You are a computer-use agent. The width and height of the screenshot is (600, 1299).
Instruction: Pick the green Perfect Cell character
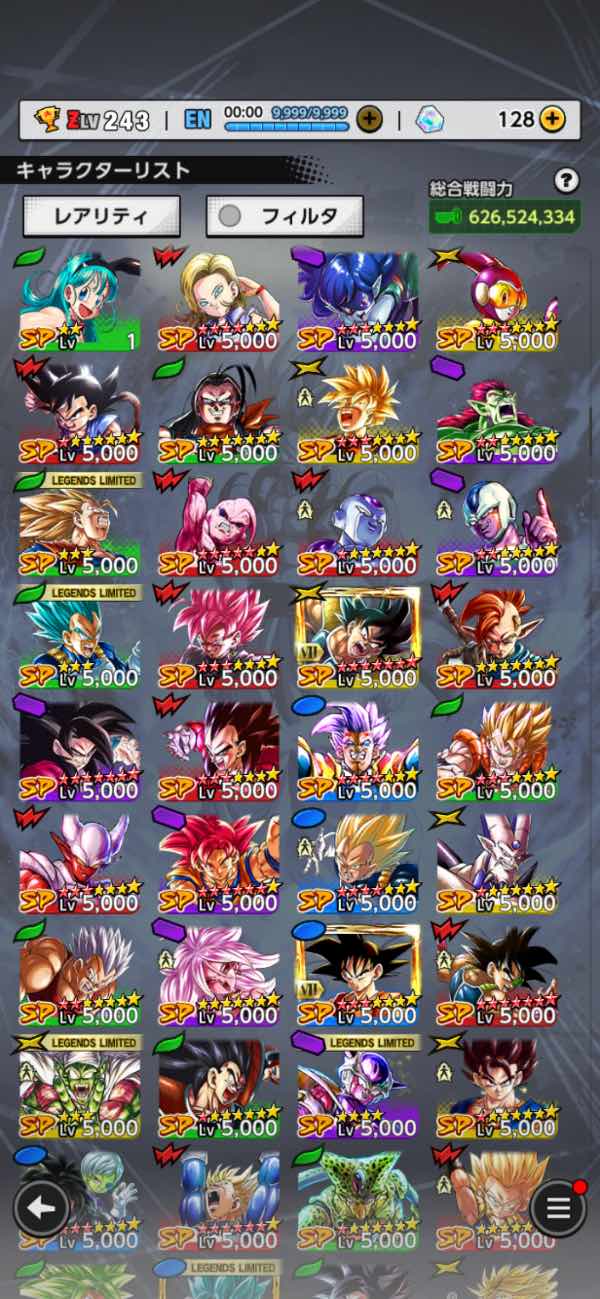[358, 1200]
